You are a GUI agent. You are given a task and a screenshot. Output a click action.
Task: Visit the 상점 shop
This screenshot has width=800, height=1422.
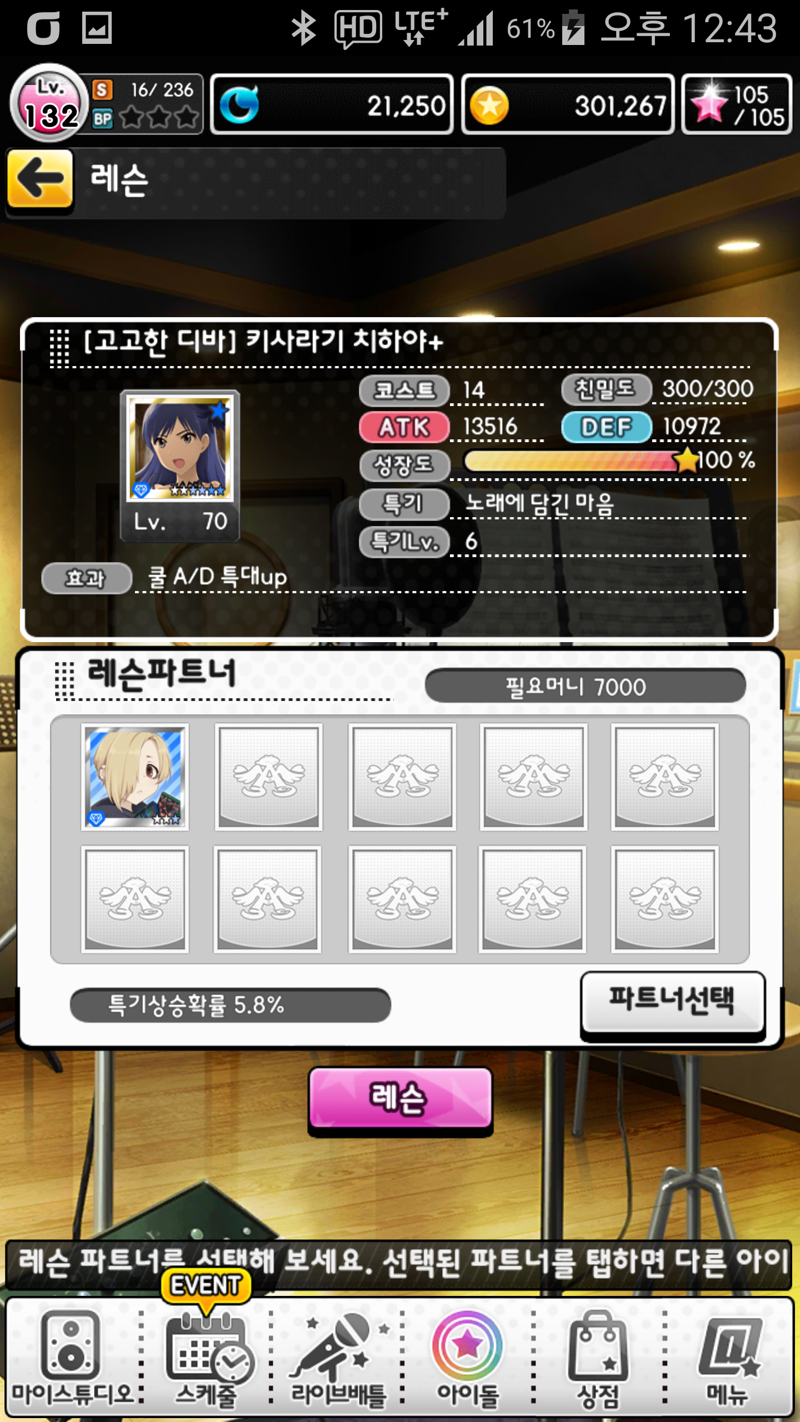click(x=598, y=1358)
